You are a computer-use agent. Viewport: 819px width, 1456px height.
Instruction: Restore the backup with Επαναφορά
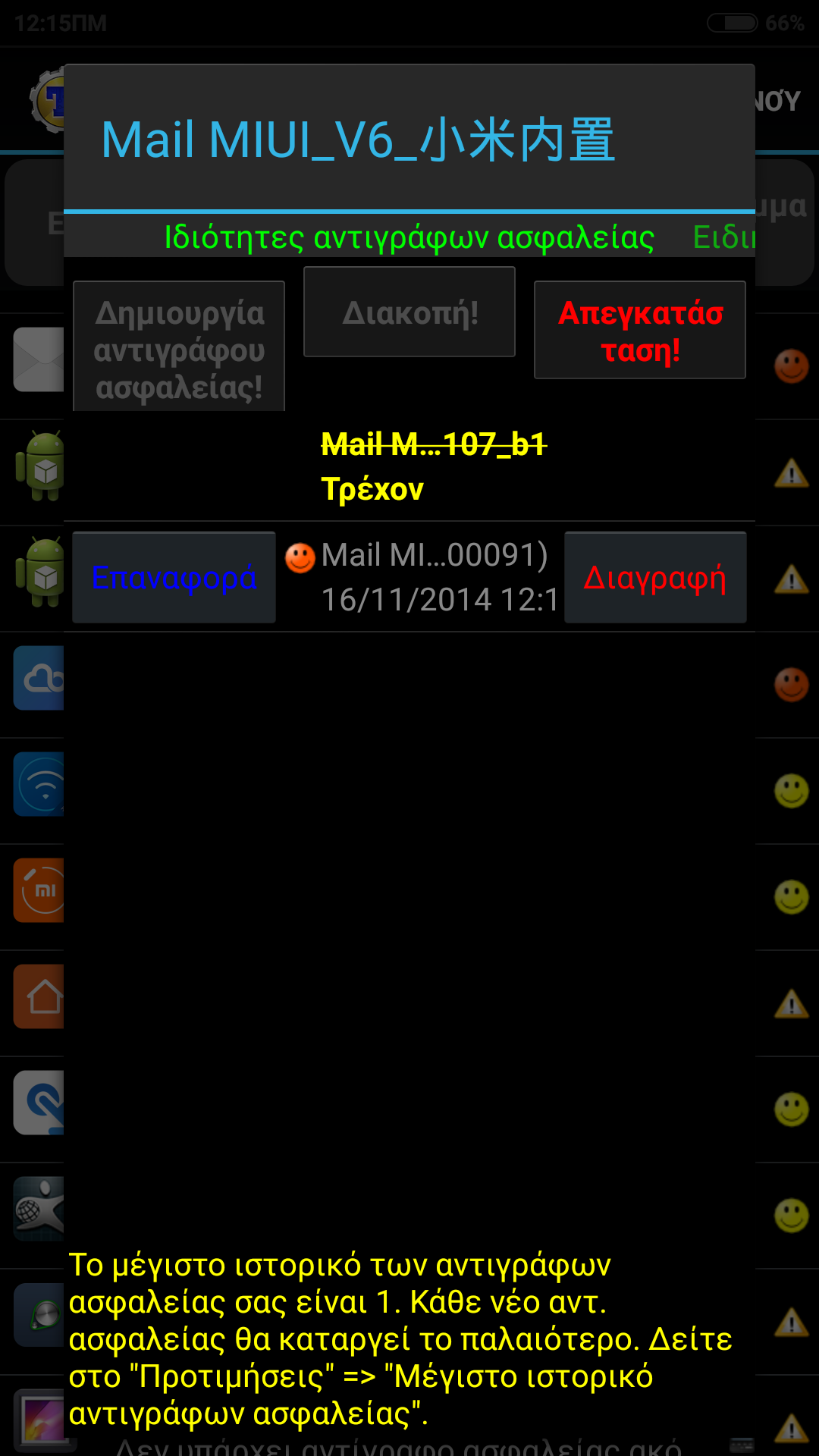coord(174,578)
